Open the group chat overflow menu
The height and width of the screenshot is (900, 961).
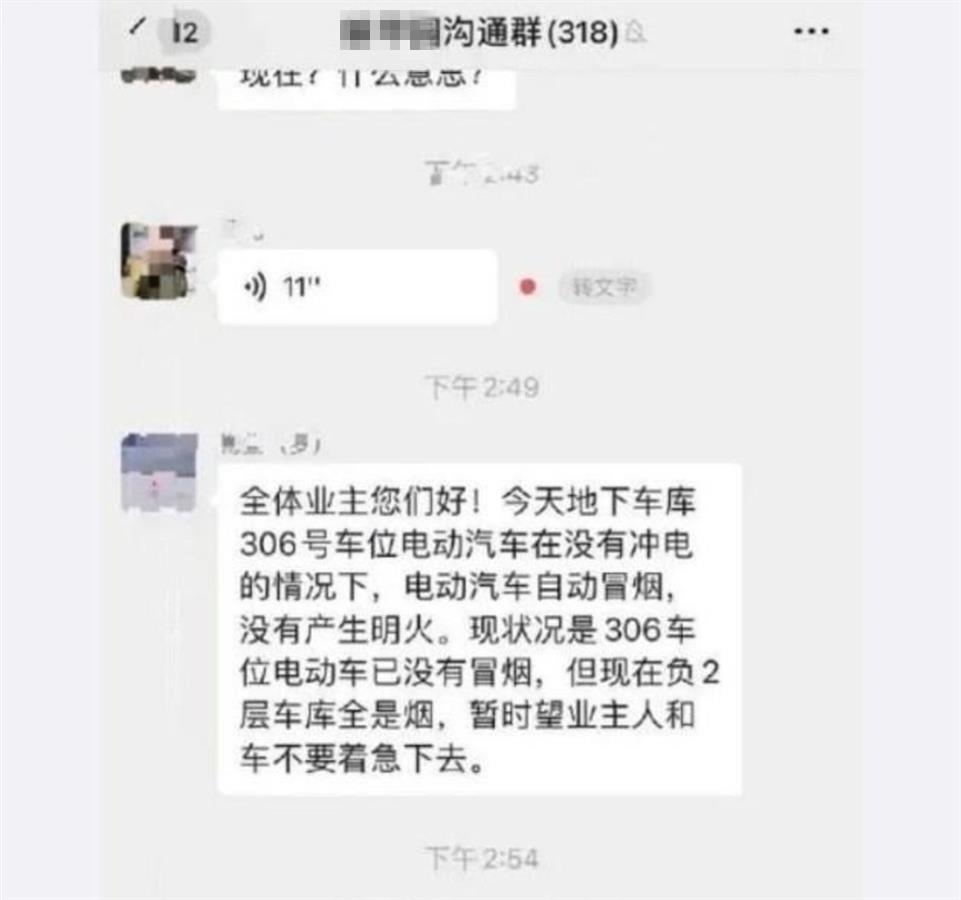click(811, 32)
